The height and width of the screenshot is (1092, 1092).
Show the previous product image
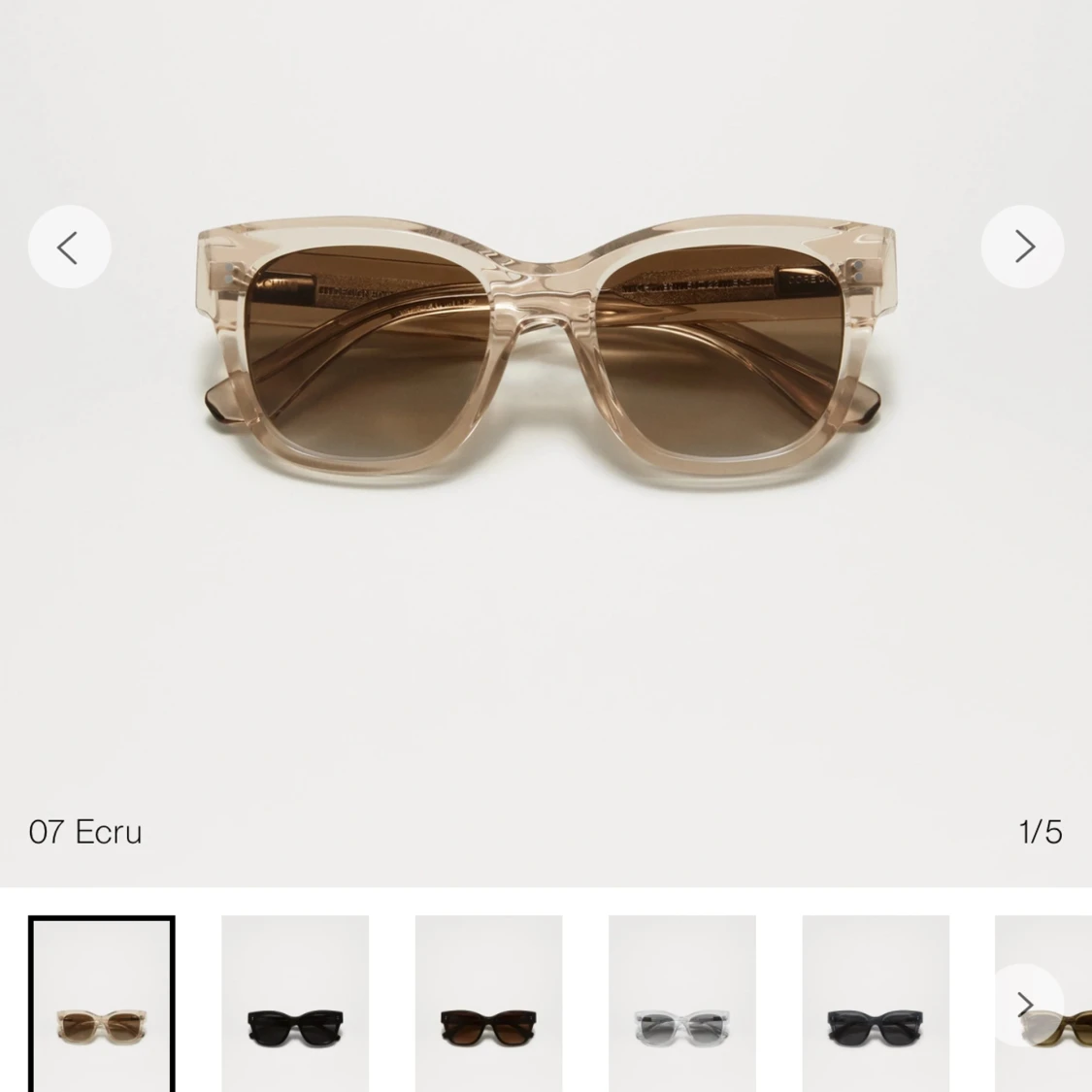[69, 248]
